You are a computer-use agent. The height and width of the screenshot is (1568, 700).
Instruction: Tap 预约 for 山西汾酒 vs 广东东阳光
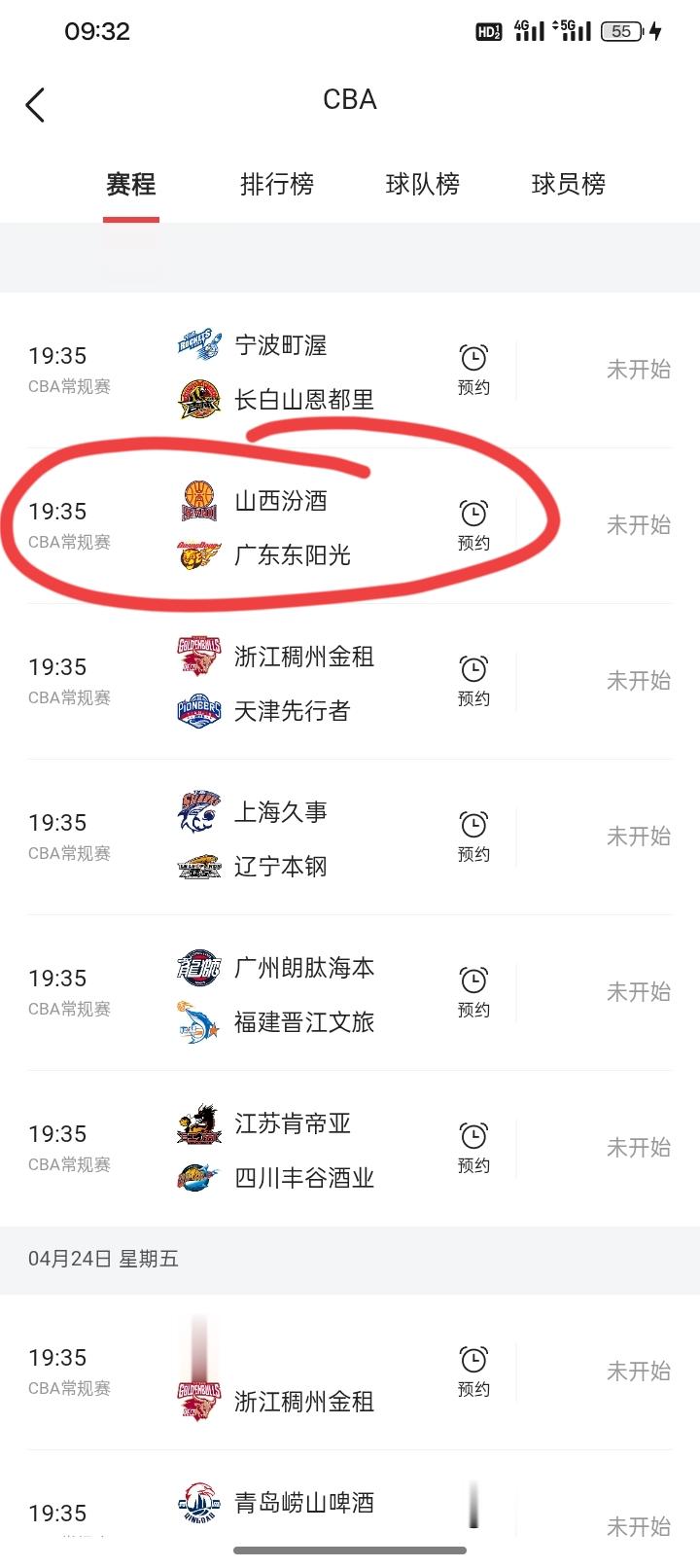[473, 524]
